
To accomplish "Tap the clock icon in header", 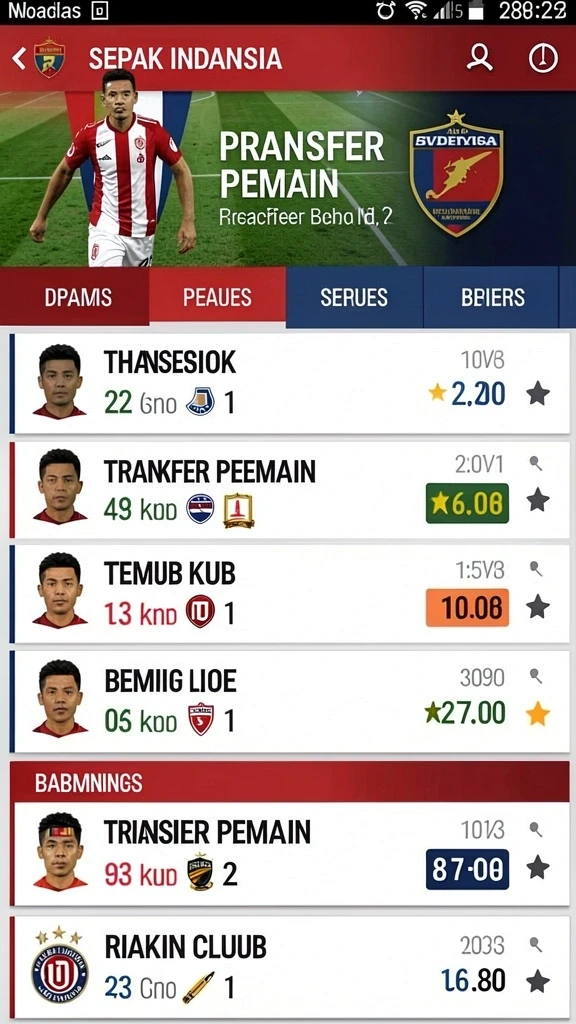I will click(x=543, y=59).
